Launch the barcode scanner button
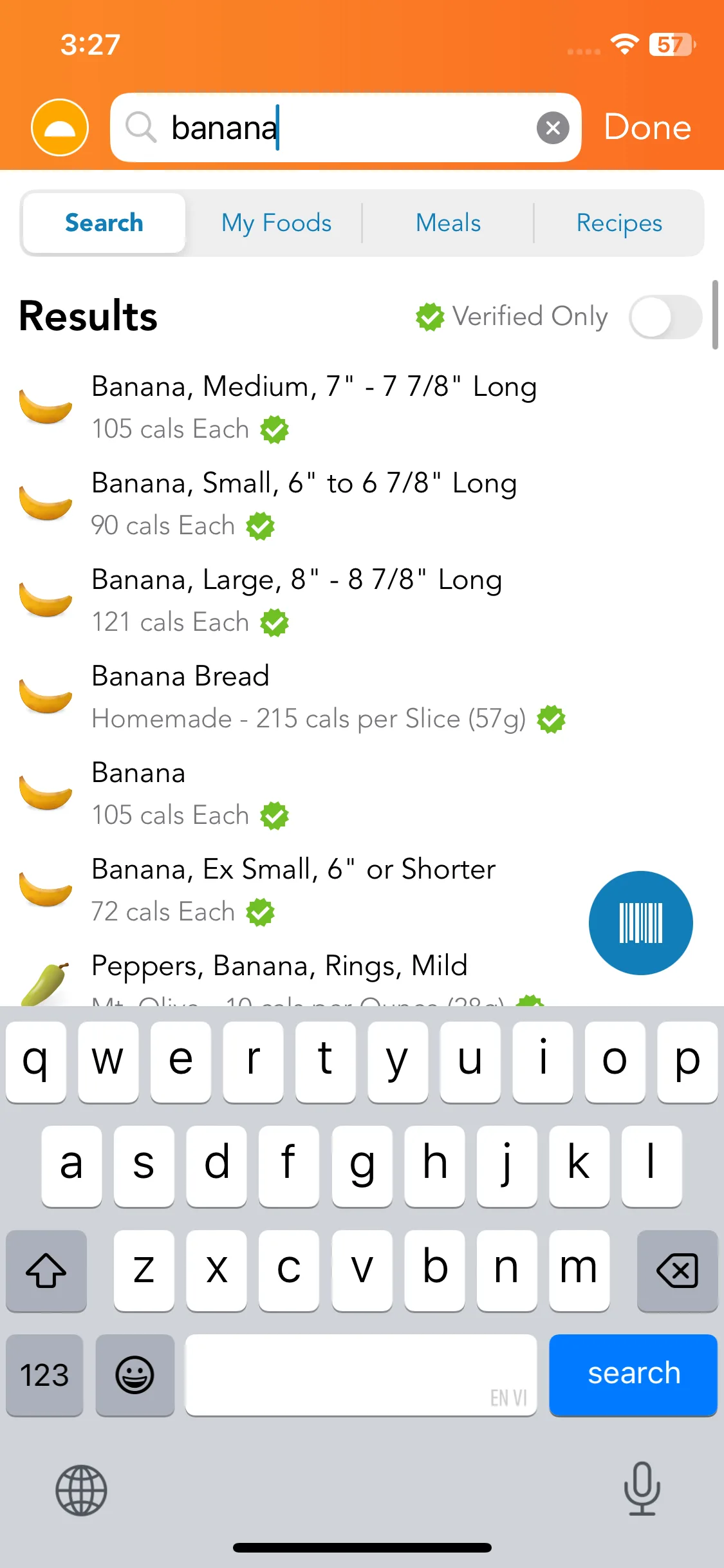 tap(640, 922)
